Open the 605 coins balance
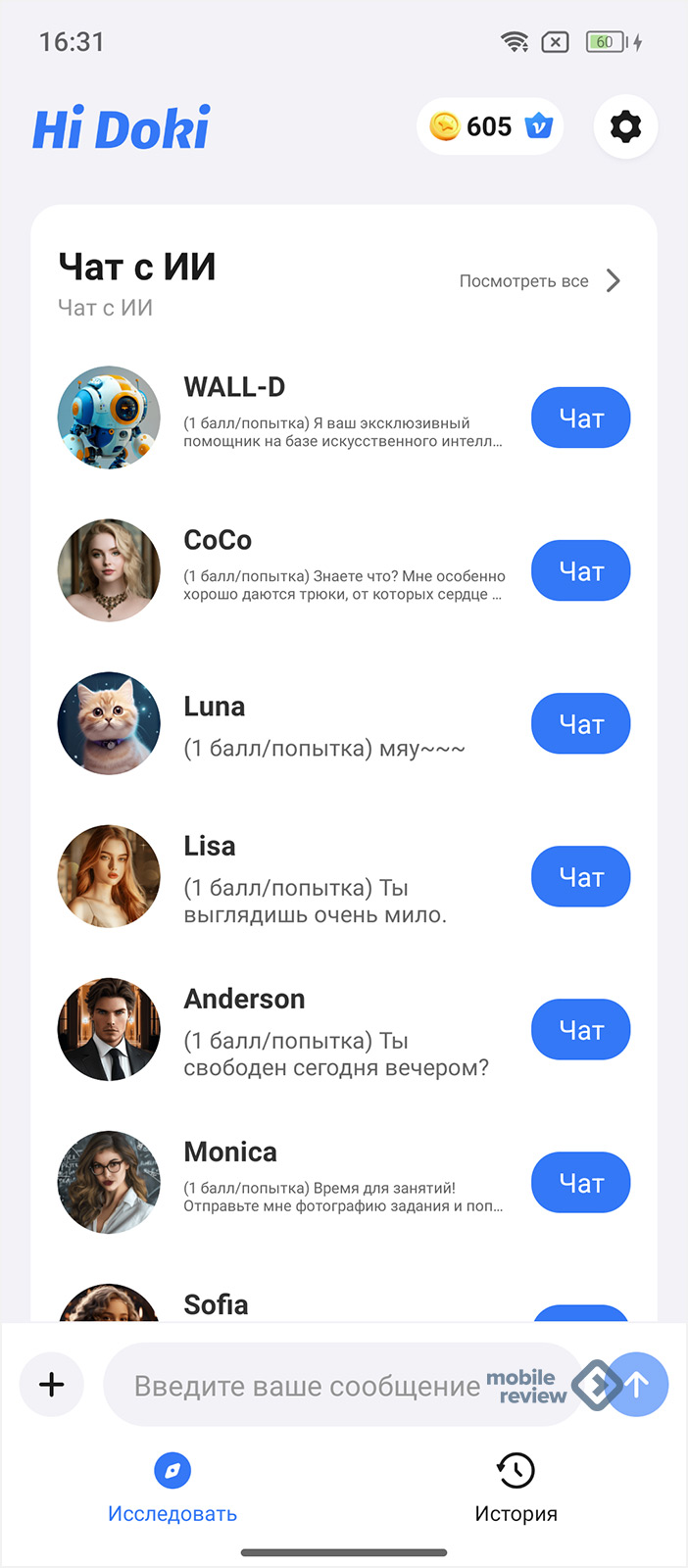The height and width of the screenshot is (1568, 688). [489, 126]
